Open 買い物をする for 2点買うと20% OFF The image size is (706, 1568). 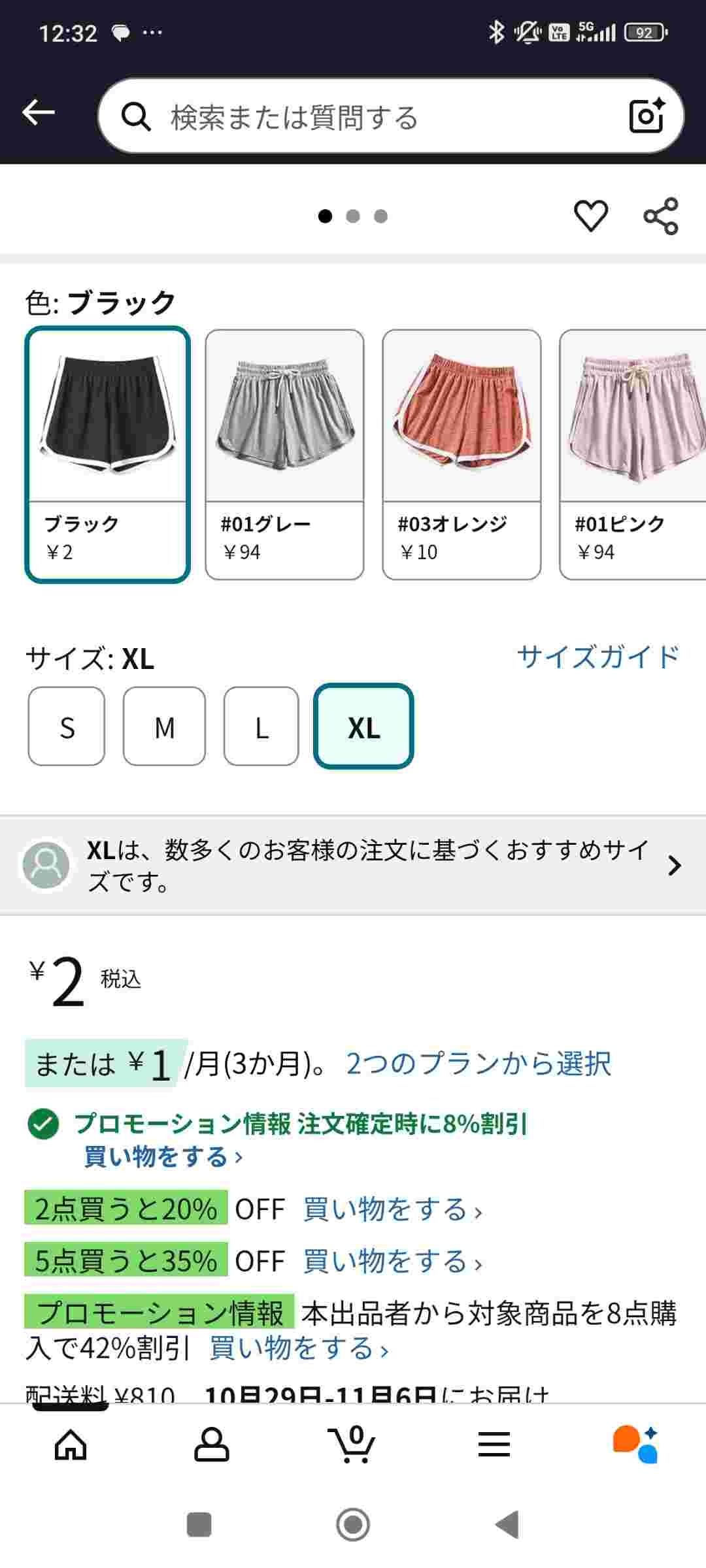[392, 1209]
